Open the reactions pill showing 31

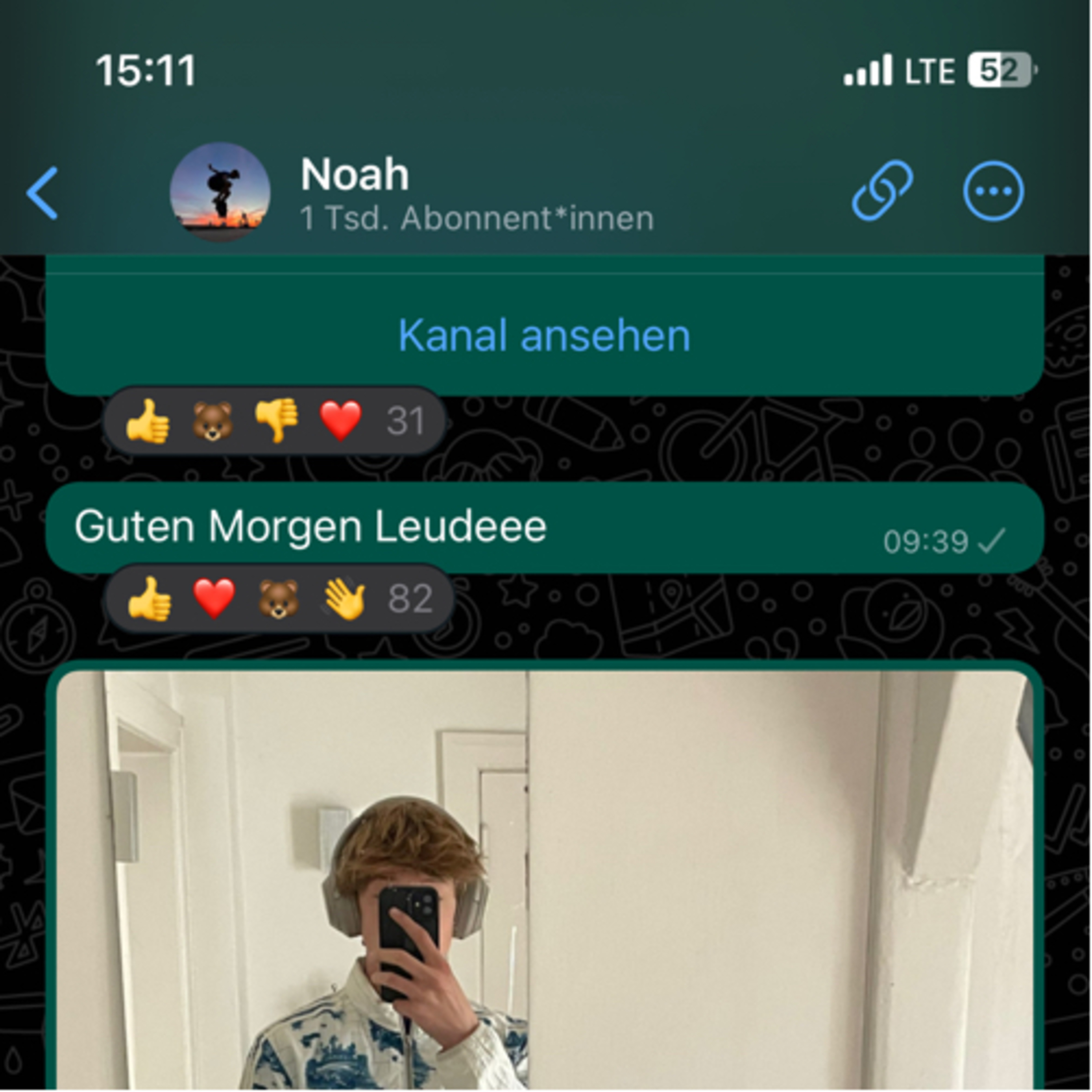275,420
